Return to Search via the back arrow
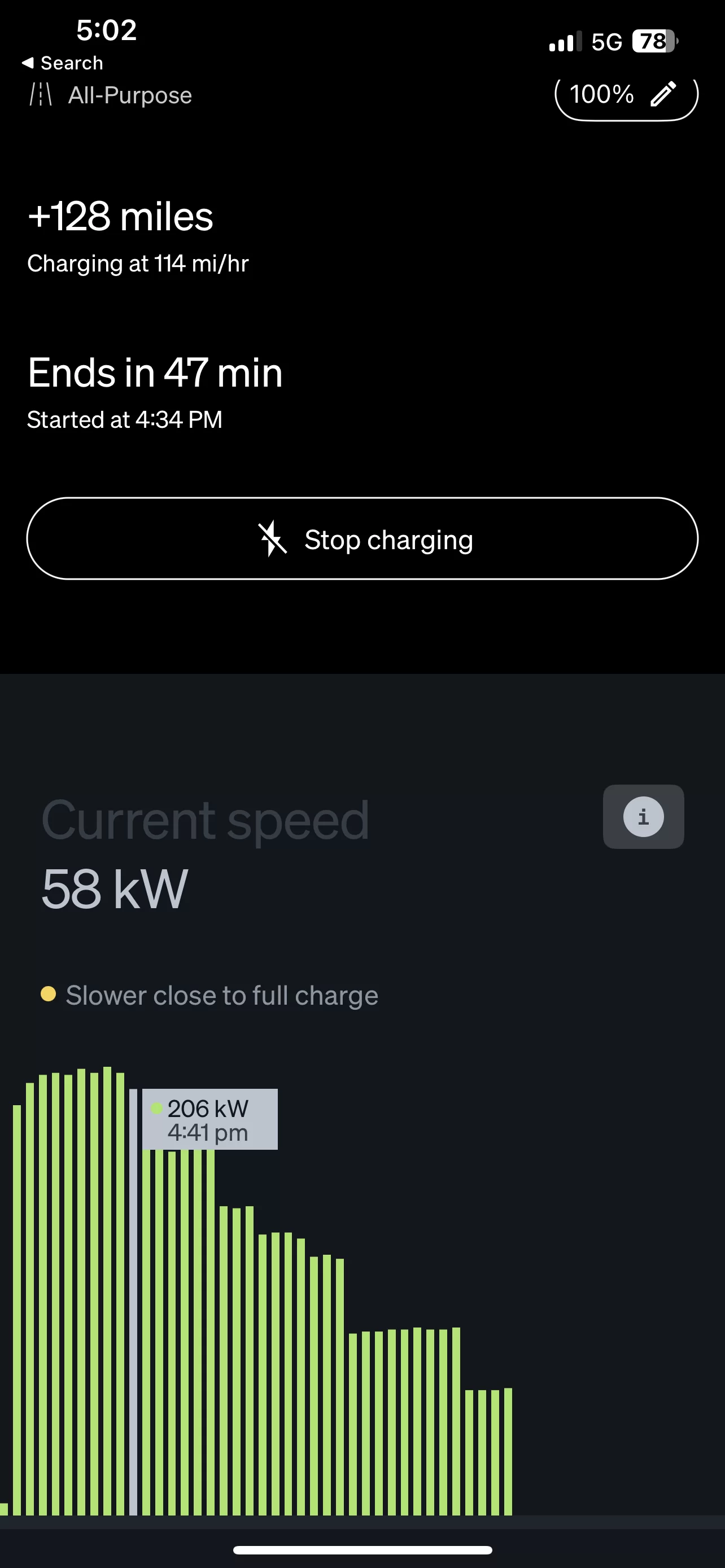This screenshot has height=1568, width=725. click(x=62, y=63)
